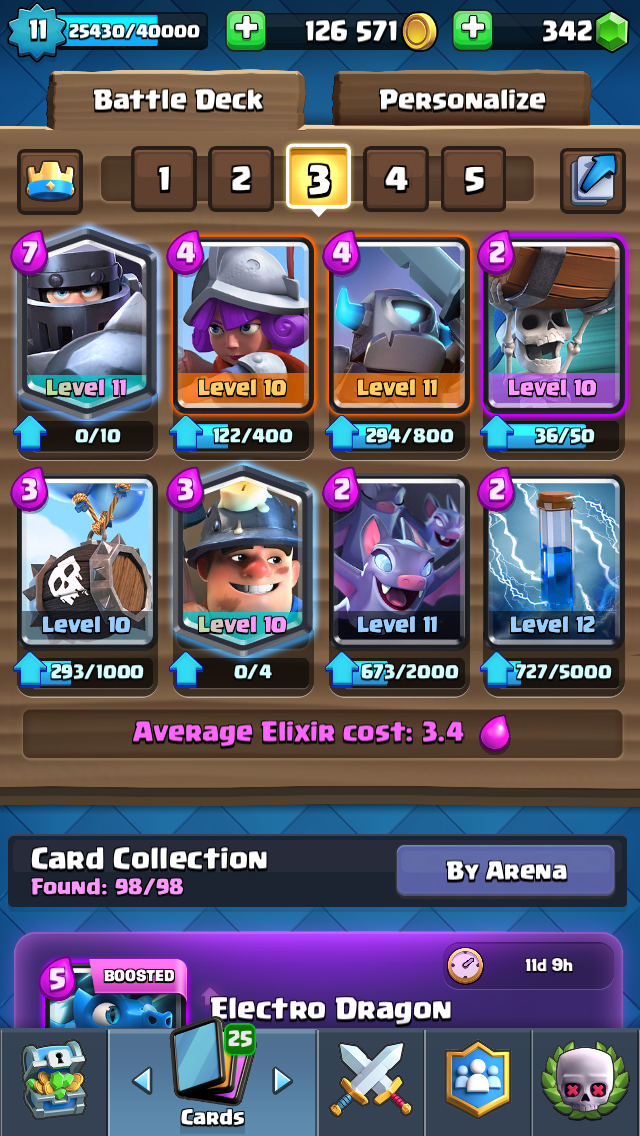Tap the share deck arrow icon

pos(593,180)
